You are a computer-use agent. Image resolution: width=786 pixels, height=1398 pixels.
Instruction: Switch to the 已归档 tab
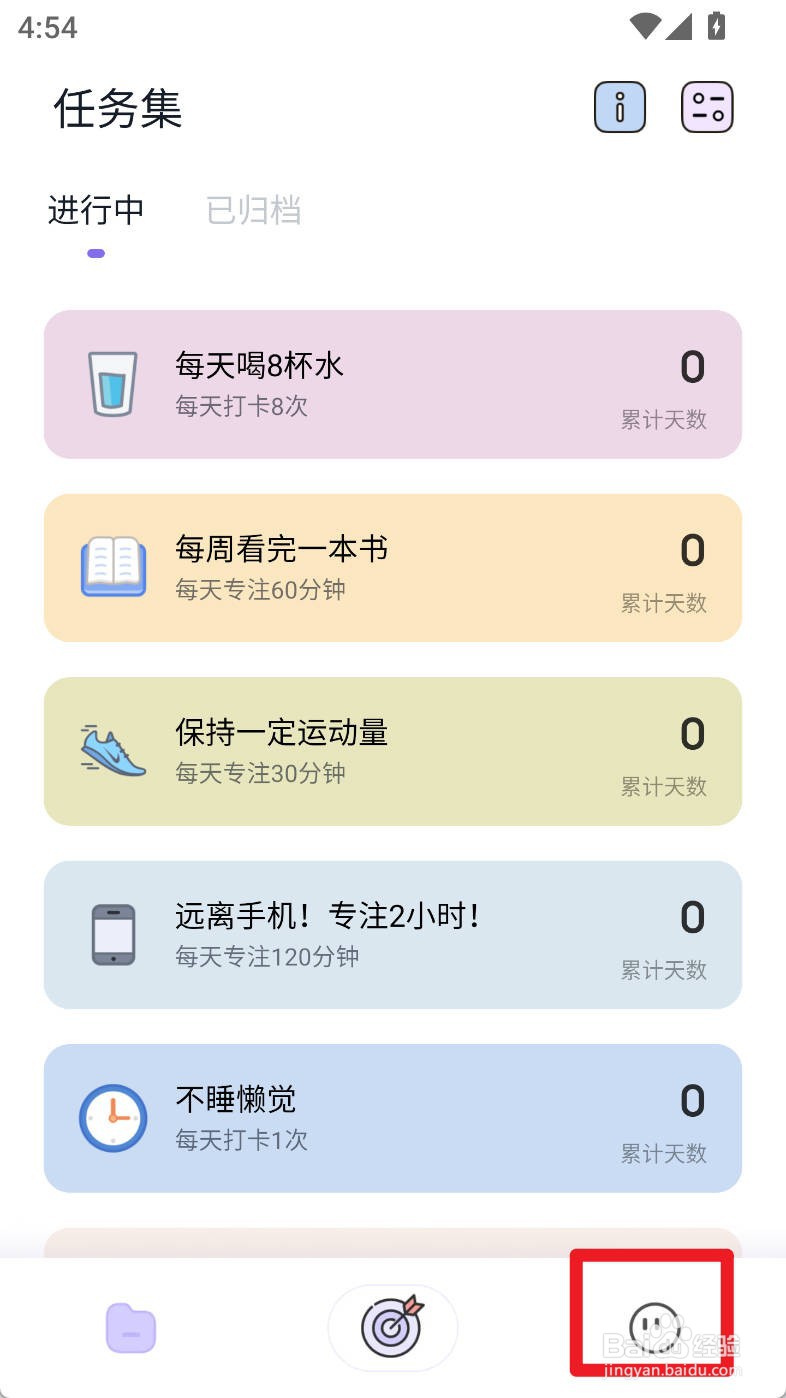tap(253, 211)
